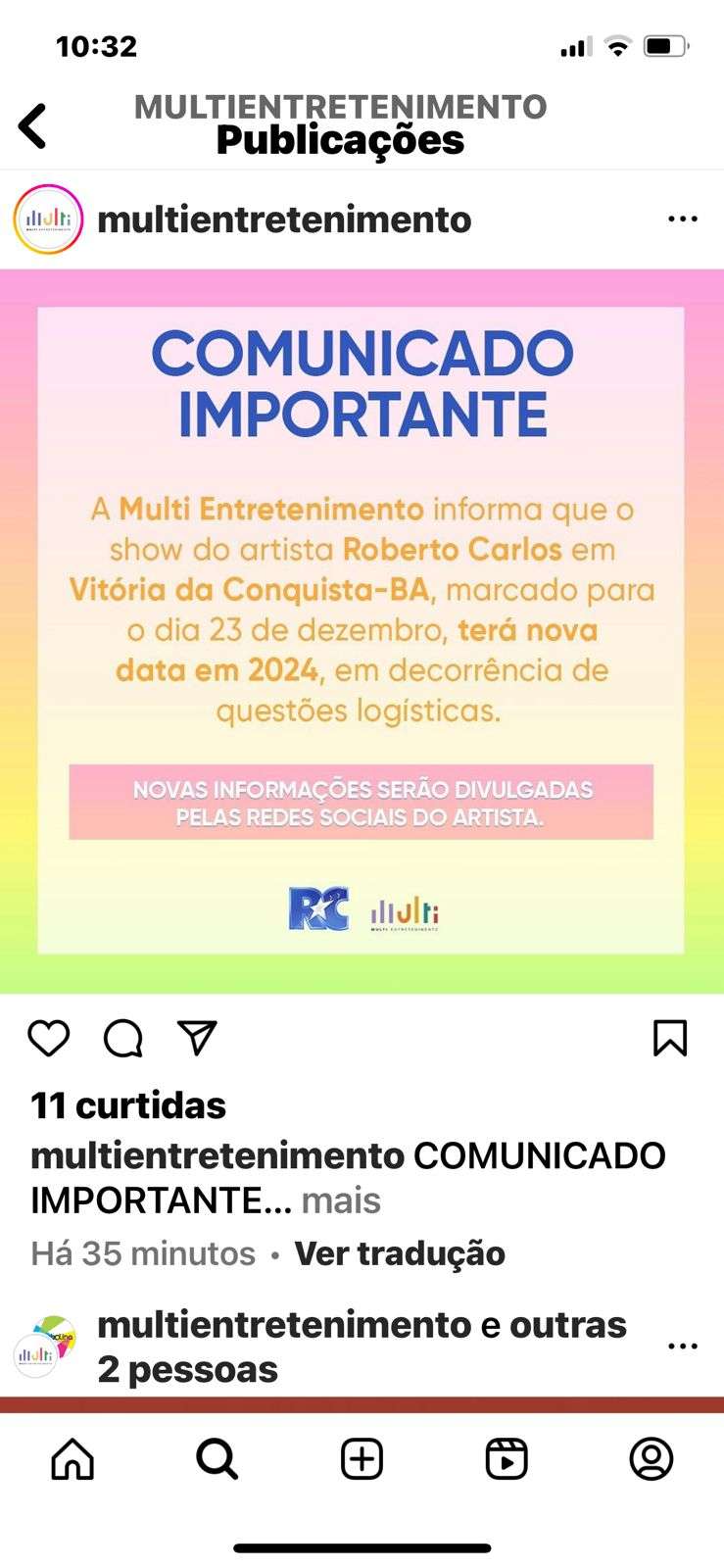Share the post via the paper plane icon
This screenshot has width=724, height=1568.
pos(197,1037)
